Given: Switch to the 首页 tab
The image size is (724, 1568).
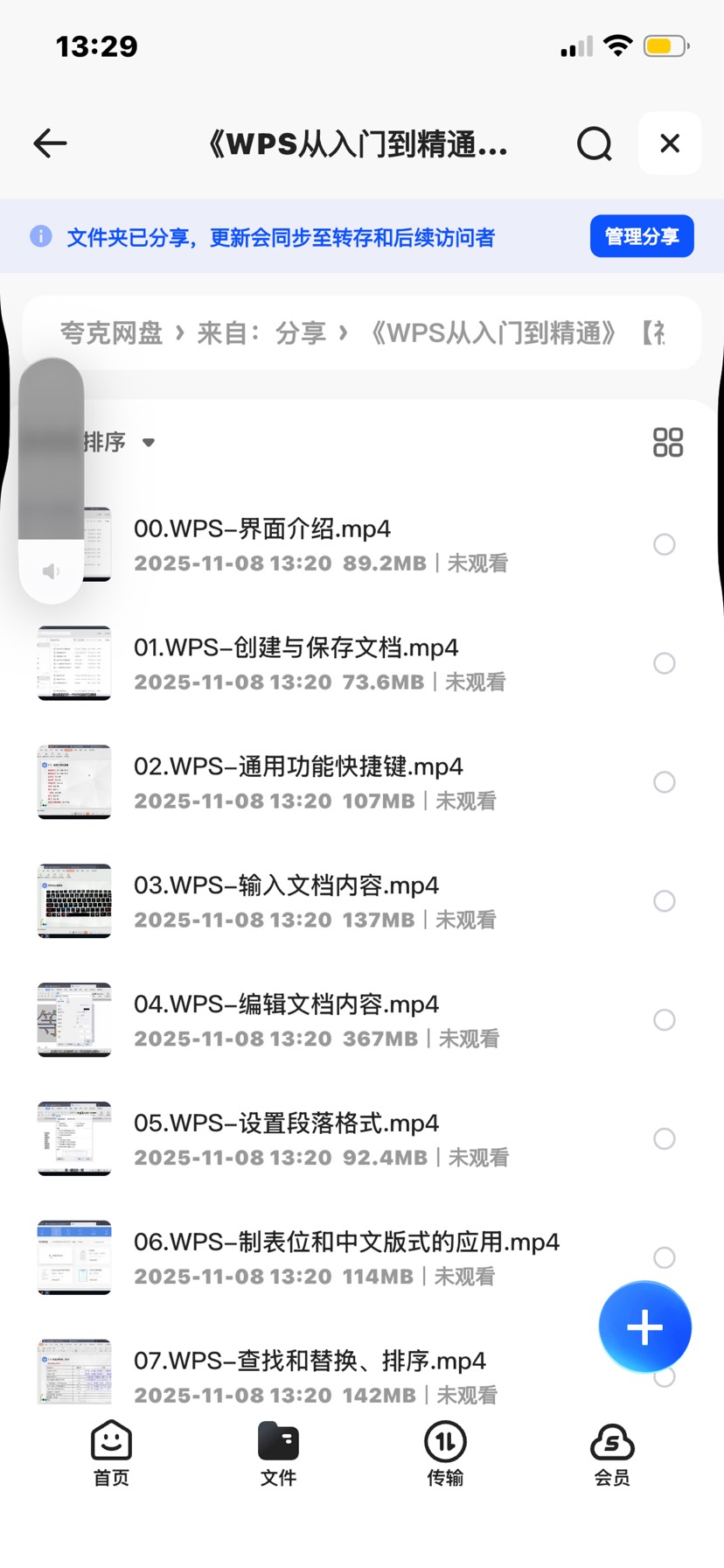Looking at the screenshot, I should pyautogui.click(x=111, y=1453).
